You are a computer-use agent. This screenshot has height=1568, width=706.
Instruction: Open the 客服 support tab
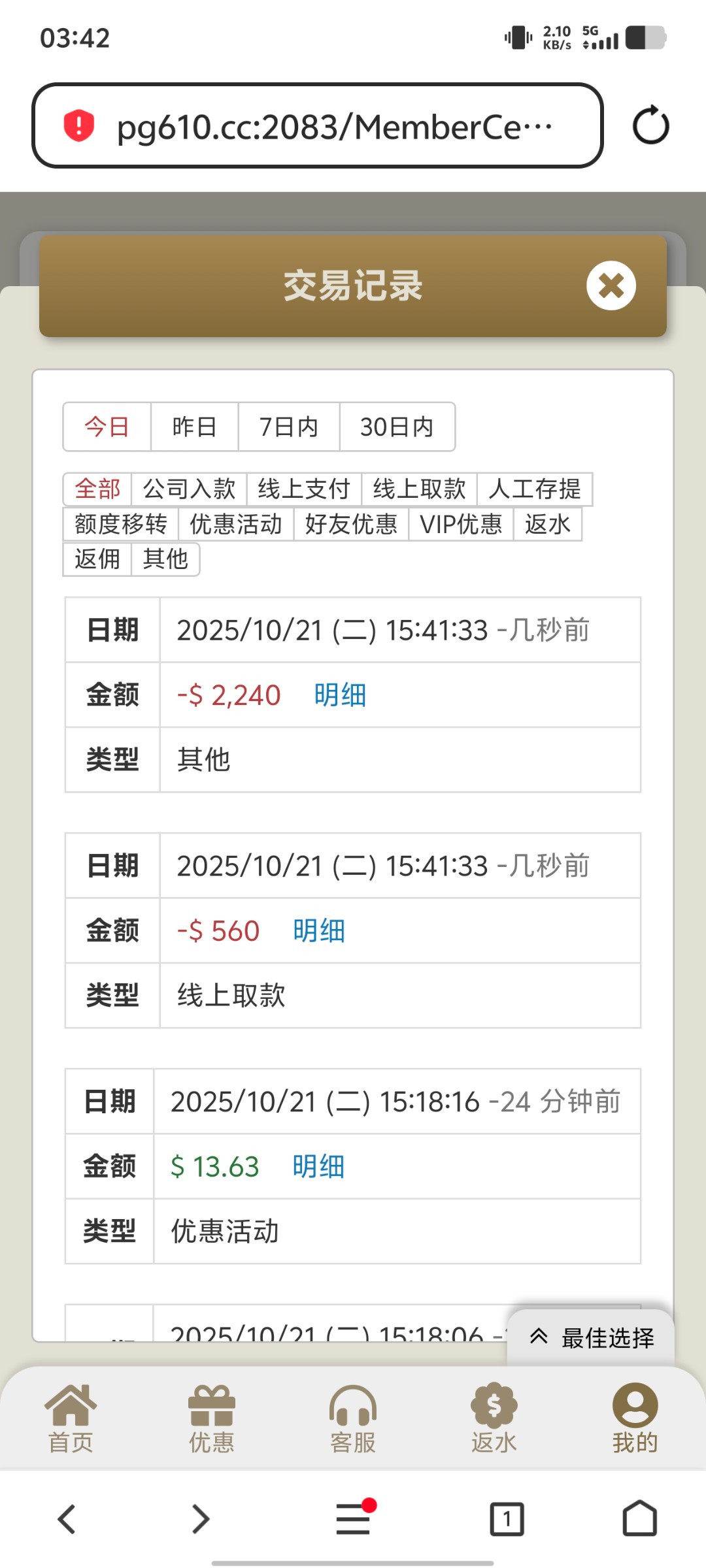point(353,1418)
